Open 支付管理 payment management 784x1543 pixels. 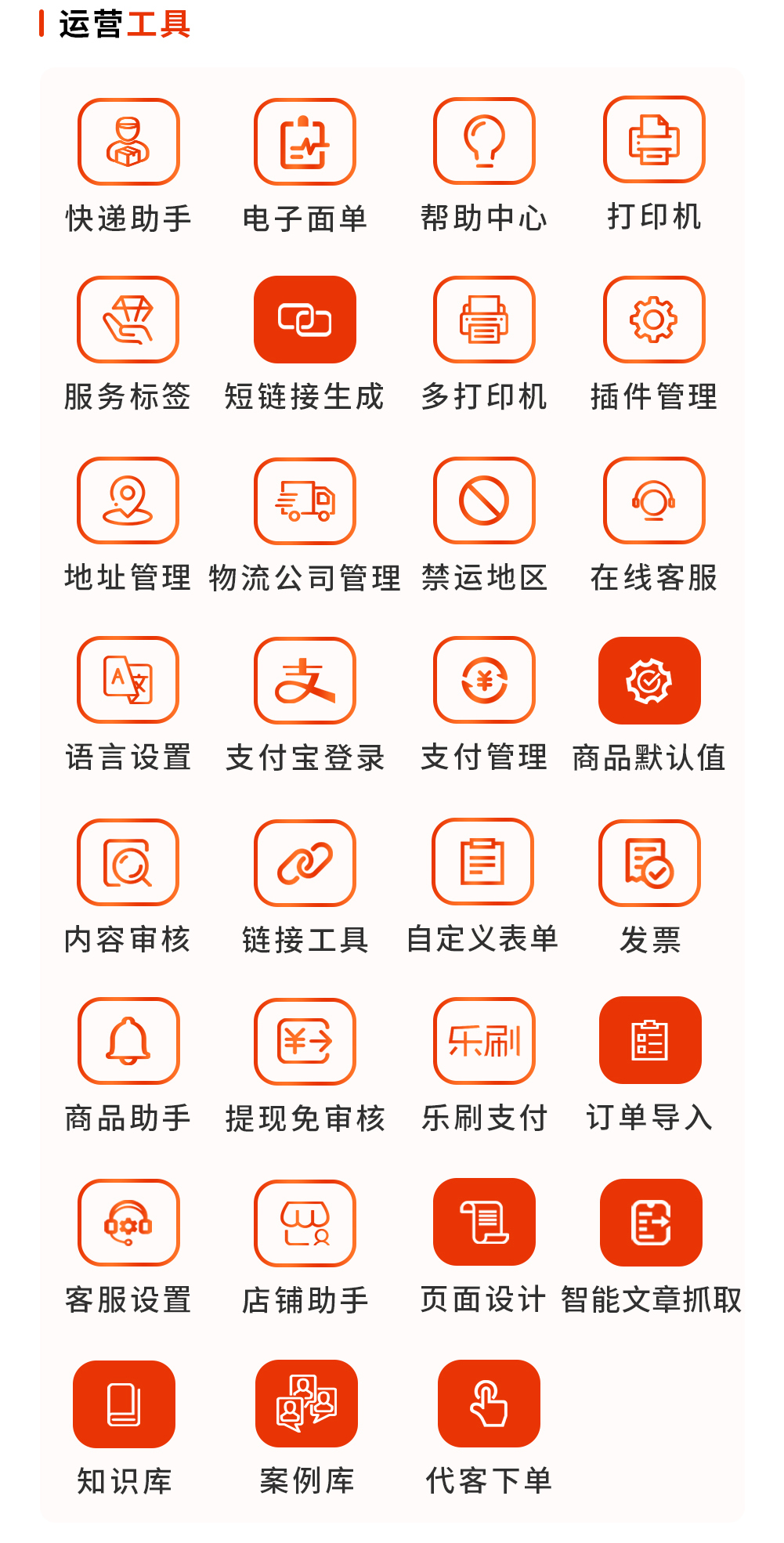[483, 680]
